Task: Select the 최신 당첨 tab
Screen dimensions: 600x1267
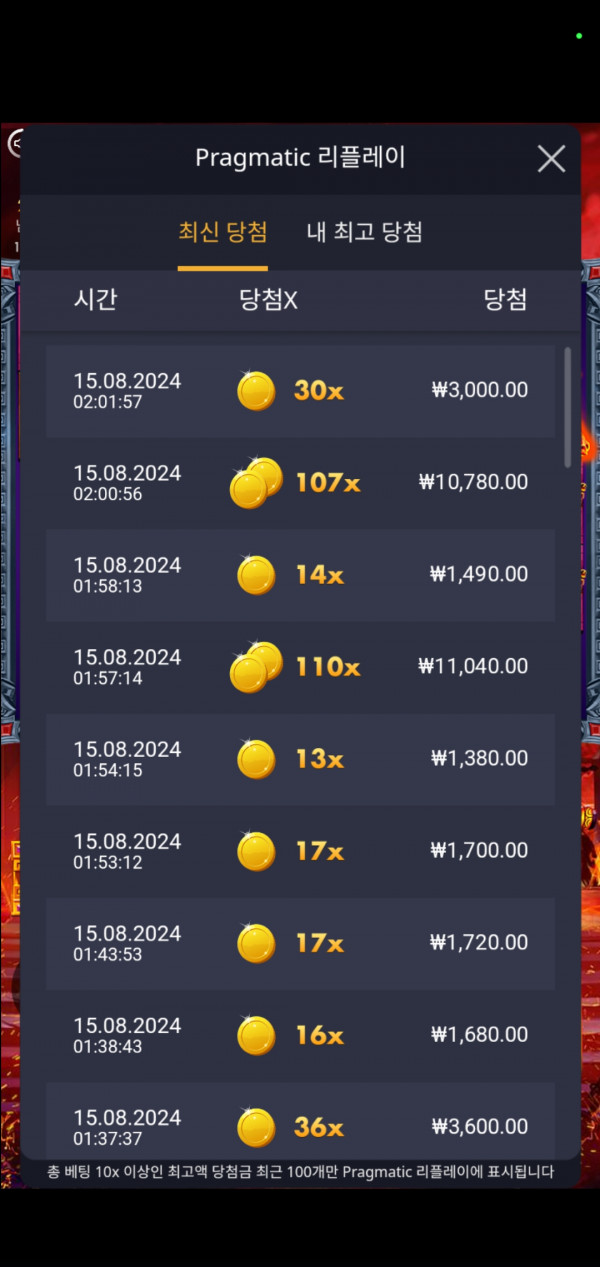Action: click(222, 232)
